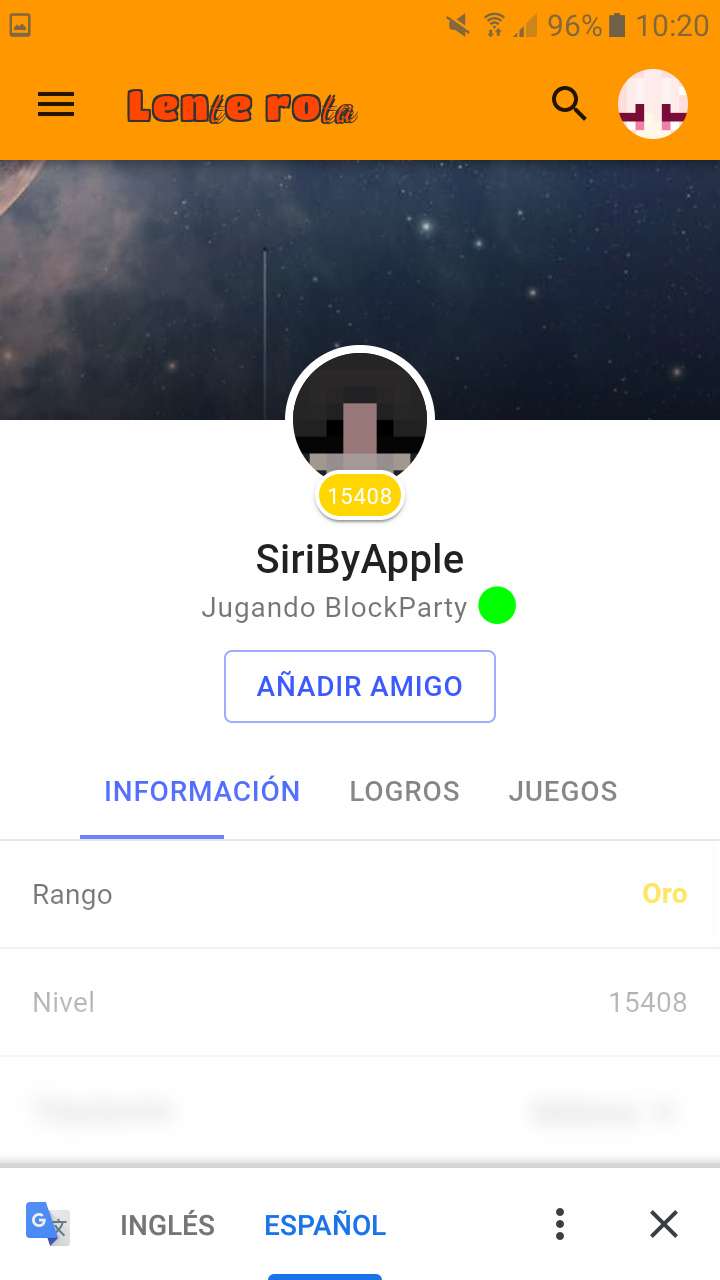Open the hamburger drawer menu
720x1280 pixels.
click(x=56, y=104)
